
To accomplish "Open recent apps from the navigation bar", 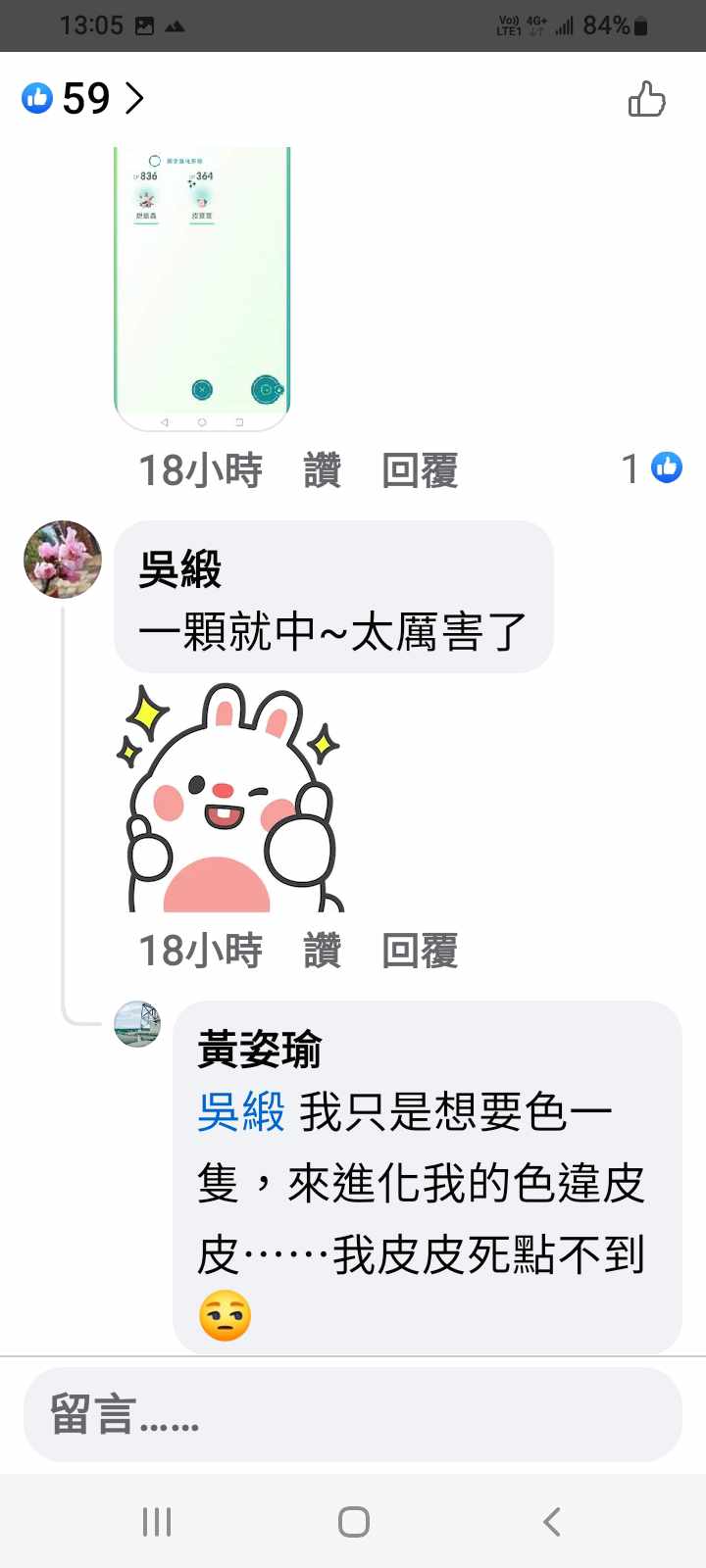I will 157,1521.
